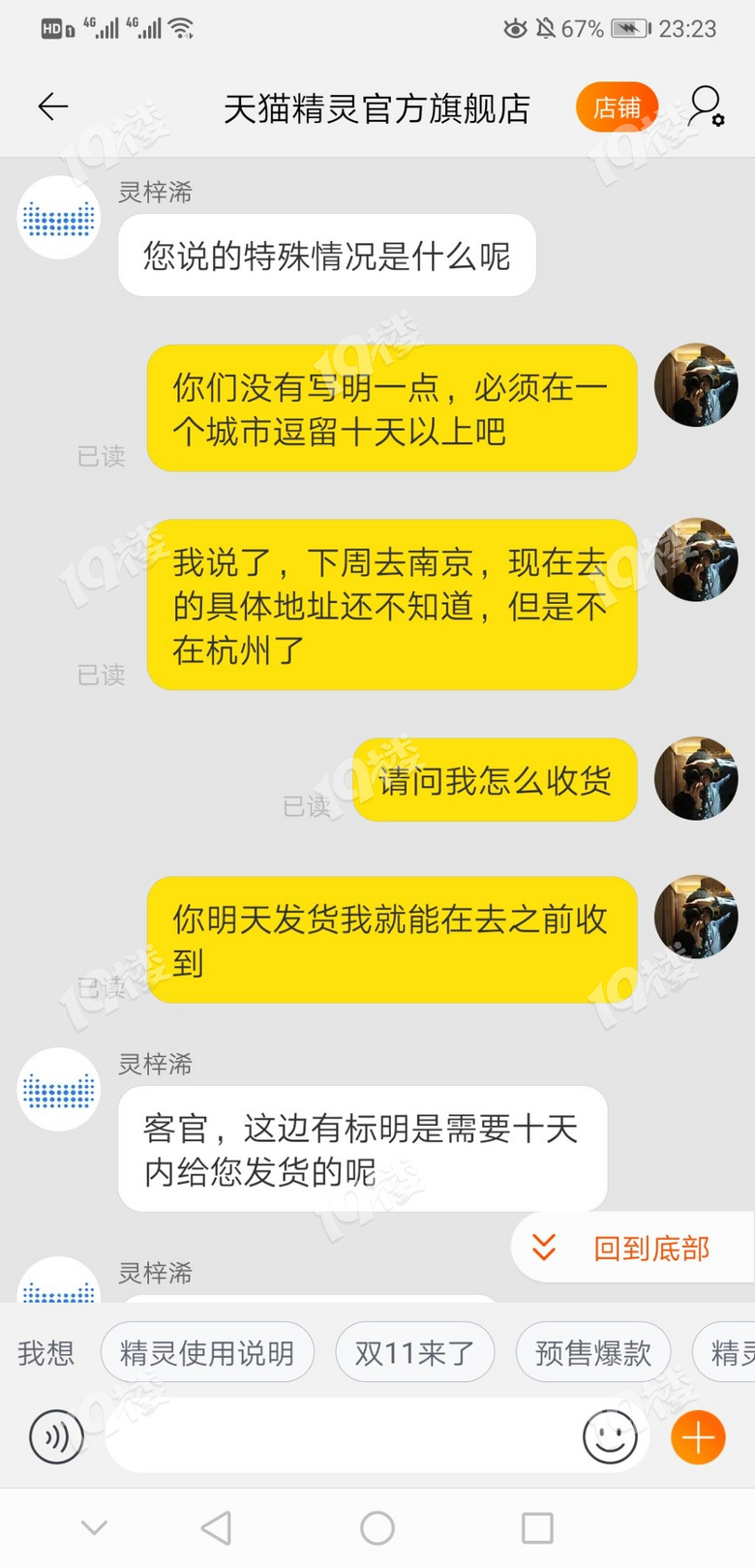
Task: Focus the message text input field
Action: (339, 1438)
